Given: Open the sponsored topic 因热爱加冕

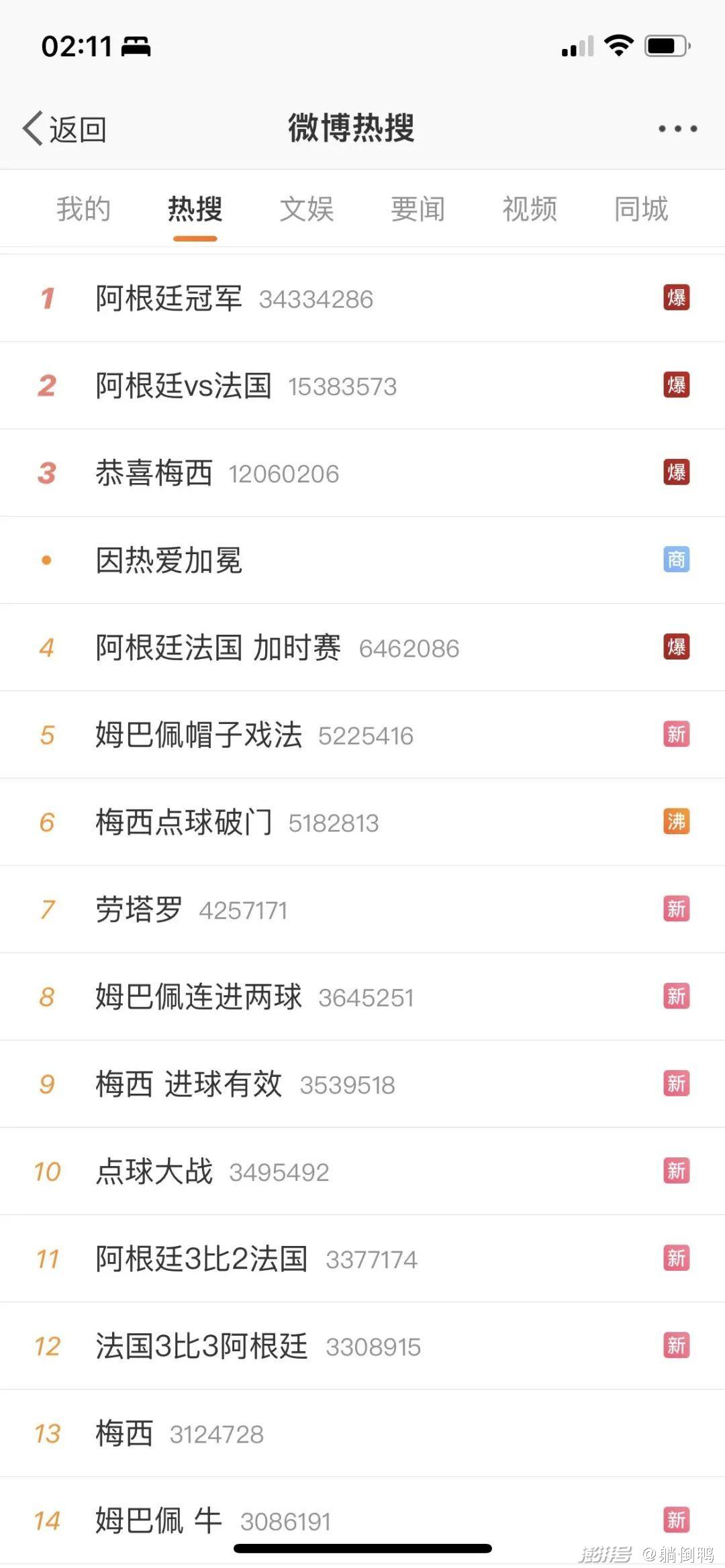Looking at the screenshot, I should [362, 560].
